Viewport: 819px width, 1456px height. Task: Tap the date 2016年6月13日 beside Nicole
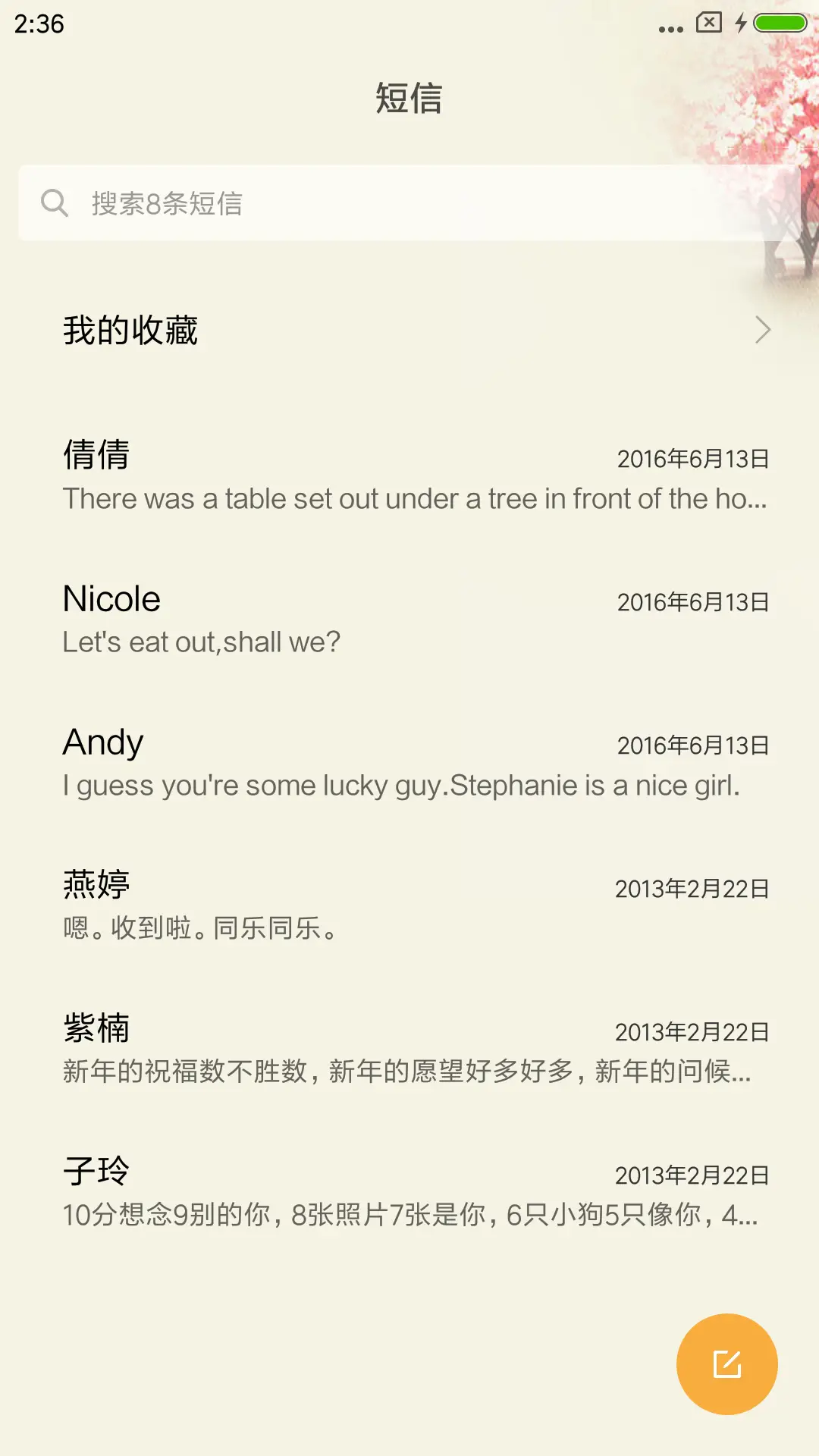click(x=691, y=601)
